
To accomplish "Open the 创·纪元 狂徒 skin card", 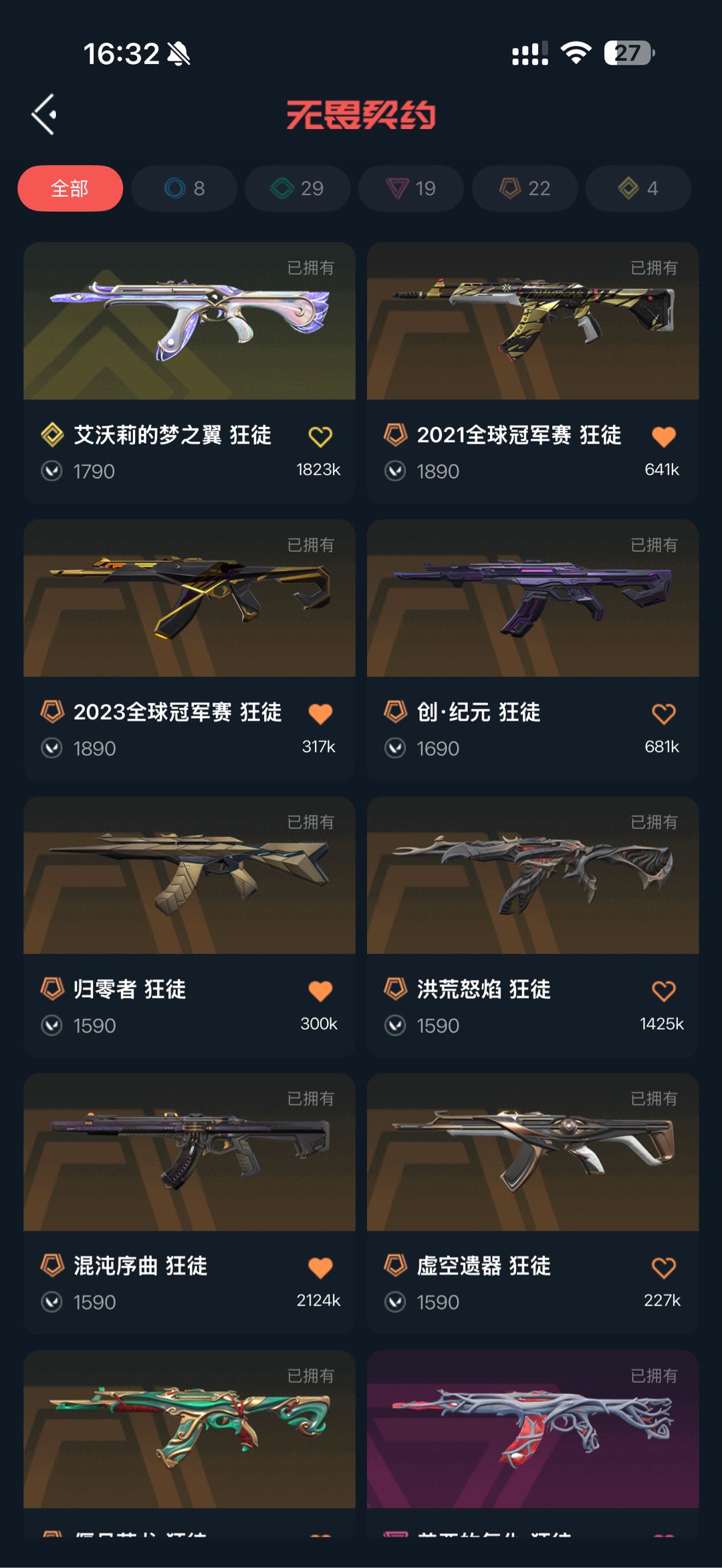I will point(533,599).
